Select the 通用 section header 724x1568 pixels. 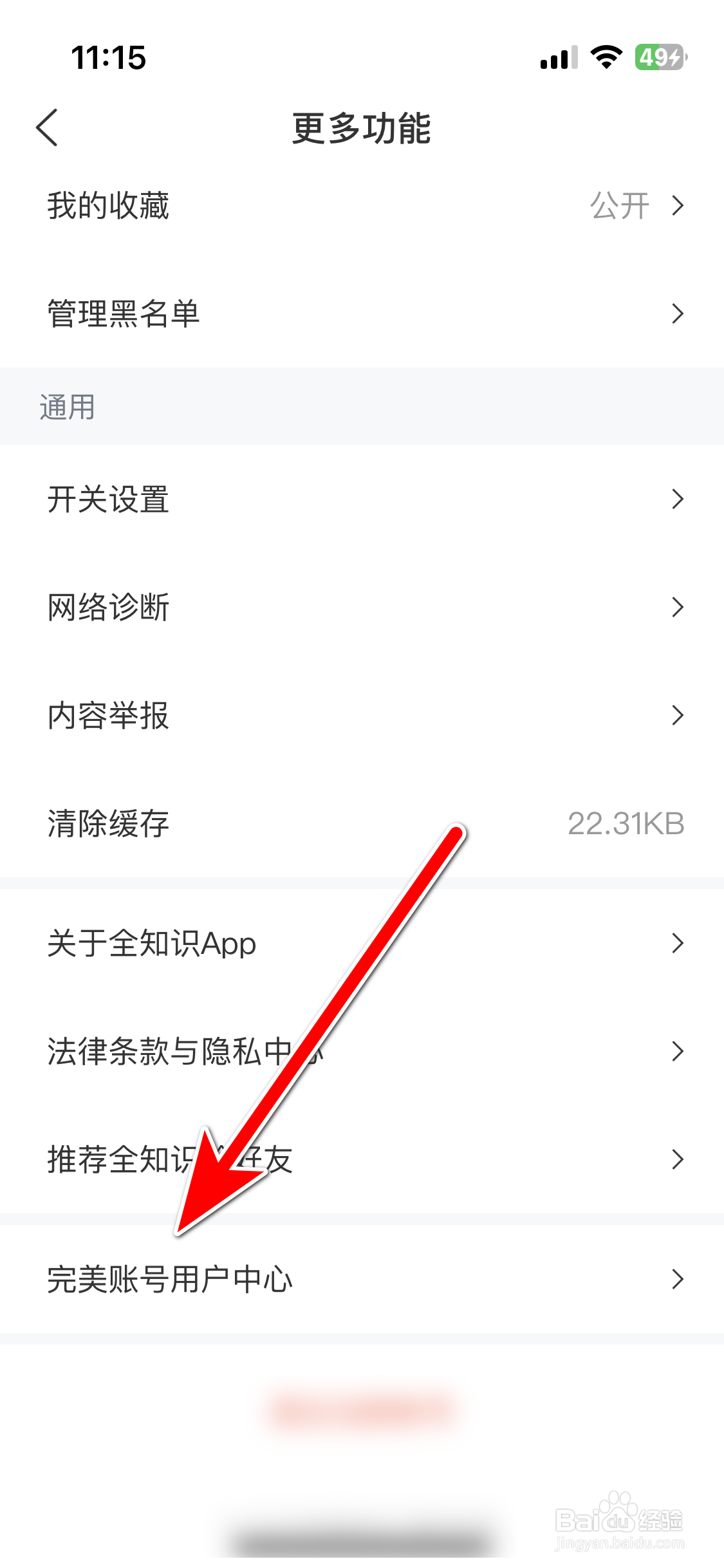tap(66, 407)
